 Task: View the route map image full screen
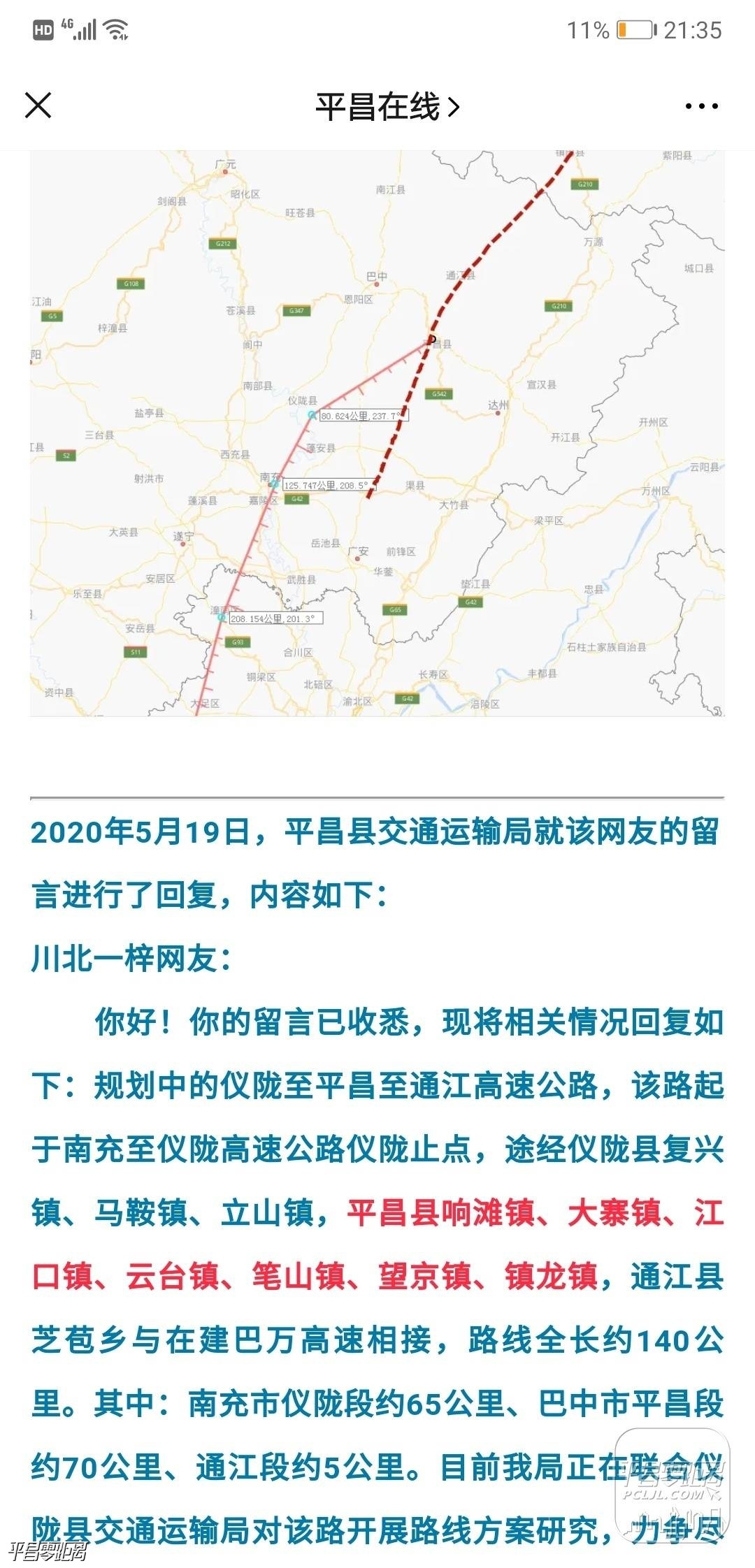(377, 433)
